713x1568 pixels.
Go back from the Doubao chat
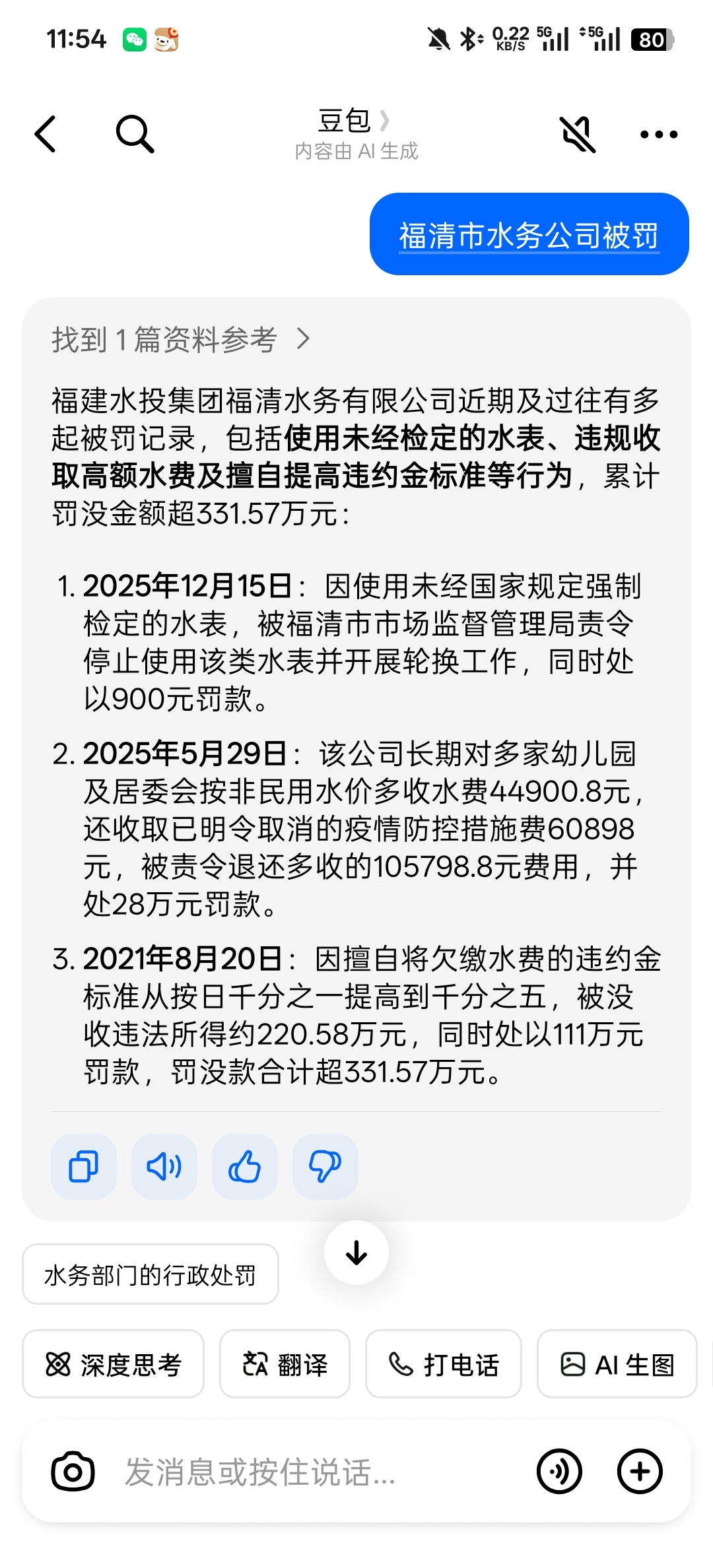click(46, 135)
